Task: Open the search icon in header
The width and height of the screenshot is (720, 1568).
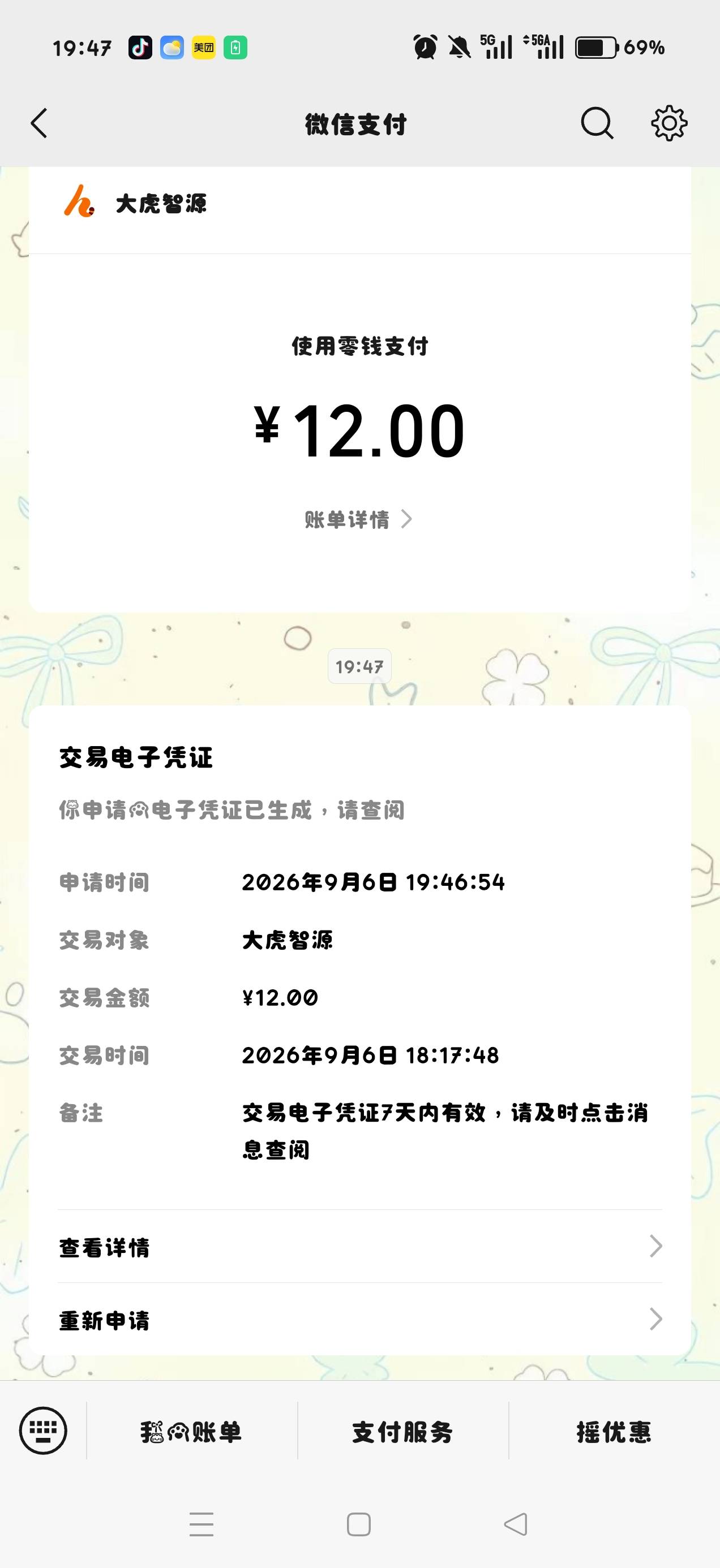Action: (597, 123)
